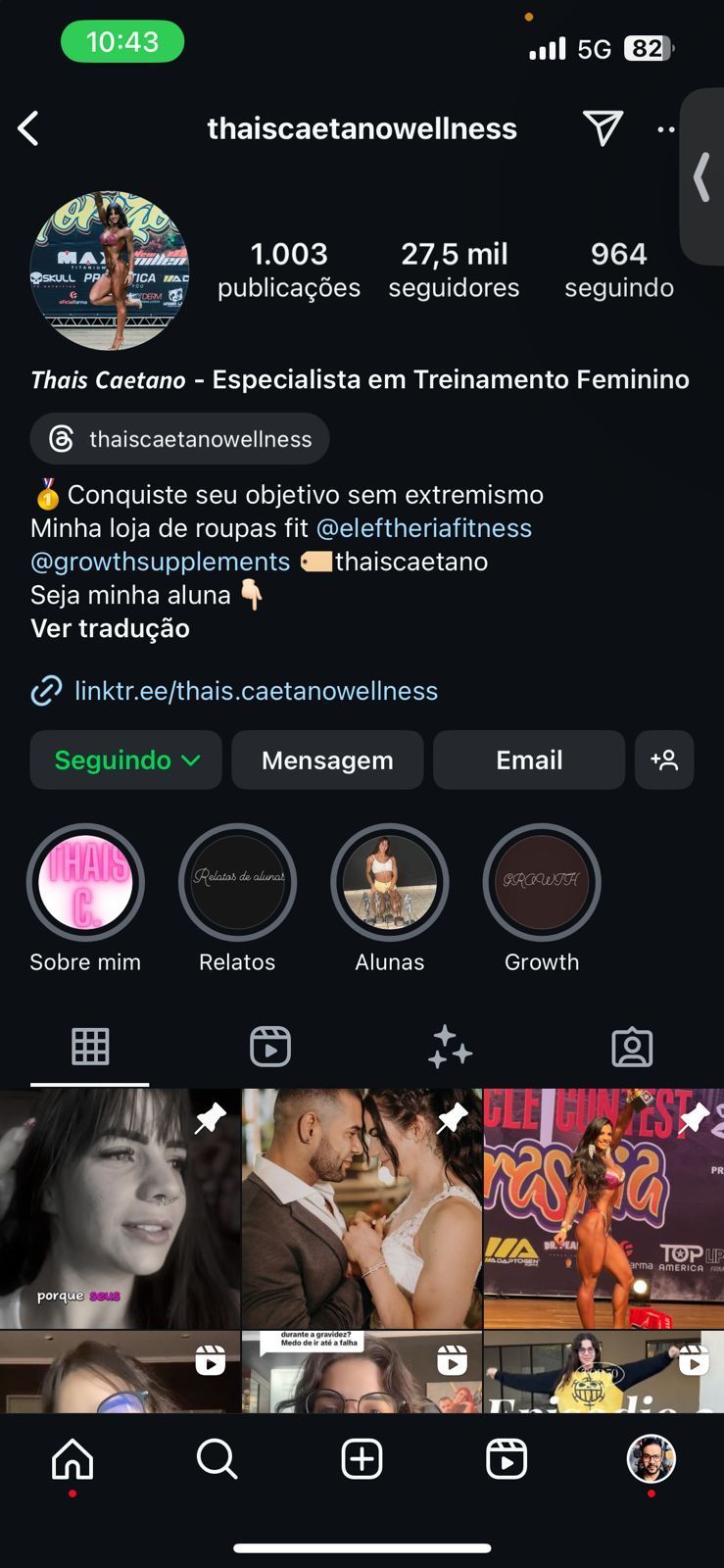Open the three-dot overflow menu
Screen dimensions: 724x1568
click(x=666, y=129)
